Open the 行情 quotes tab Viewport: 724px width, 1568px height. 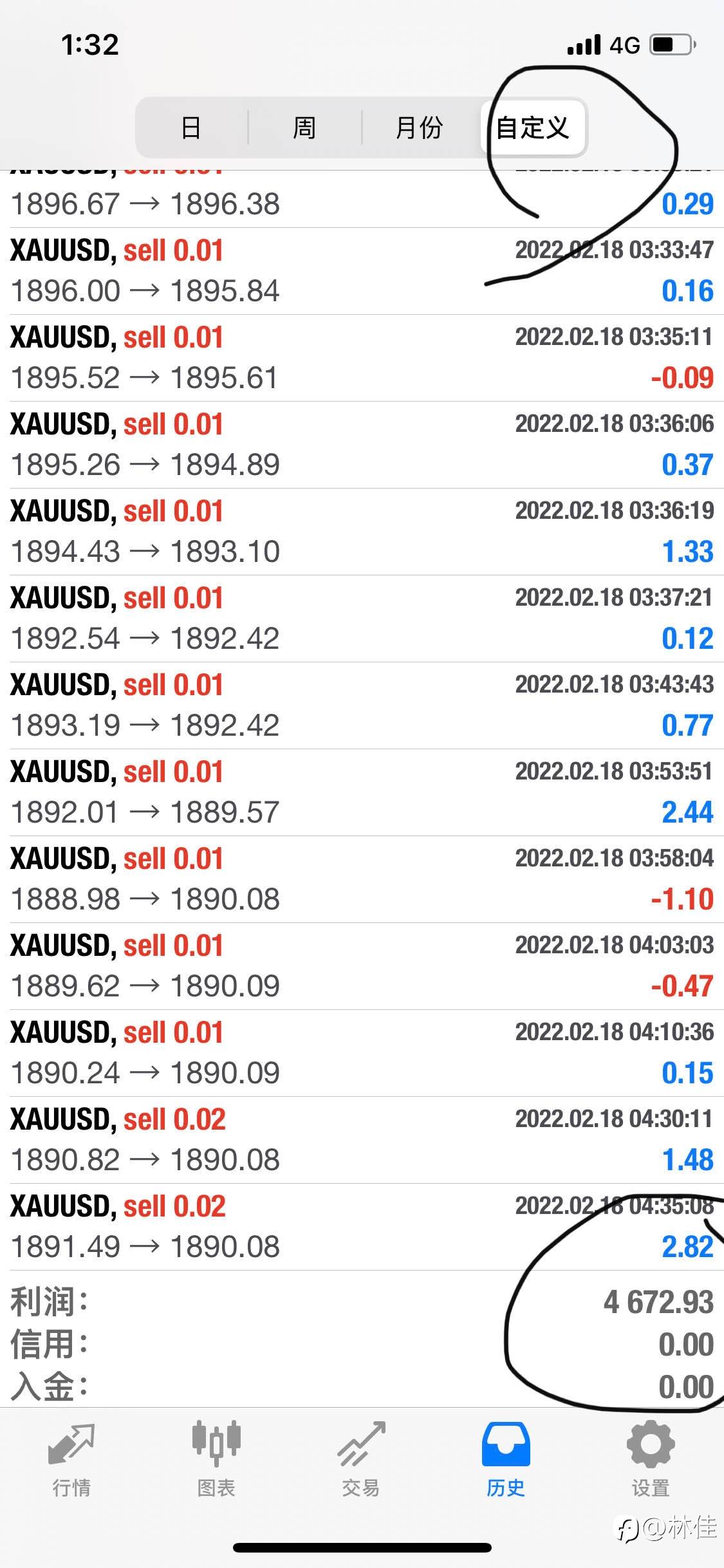coord(71,1459)
